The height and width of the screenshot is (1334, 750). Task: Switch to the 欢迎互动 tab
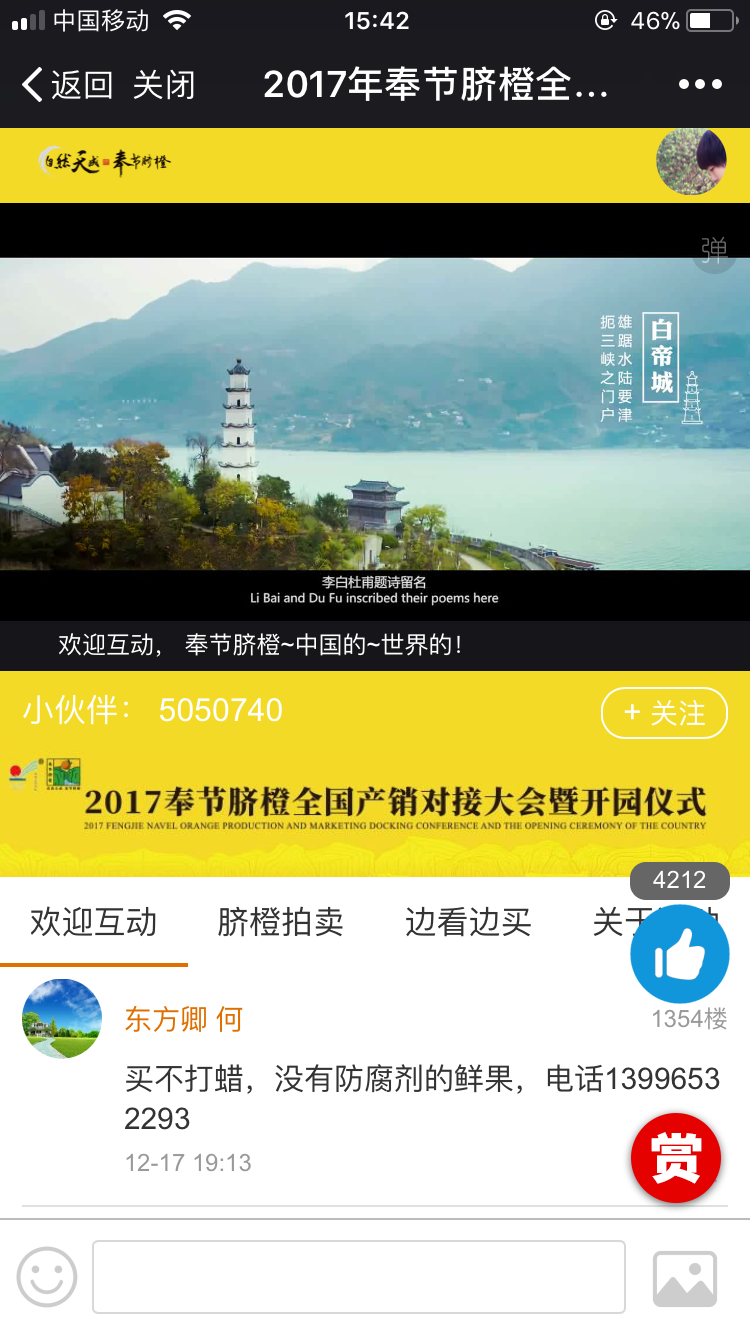coord(94,922)
